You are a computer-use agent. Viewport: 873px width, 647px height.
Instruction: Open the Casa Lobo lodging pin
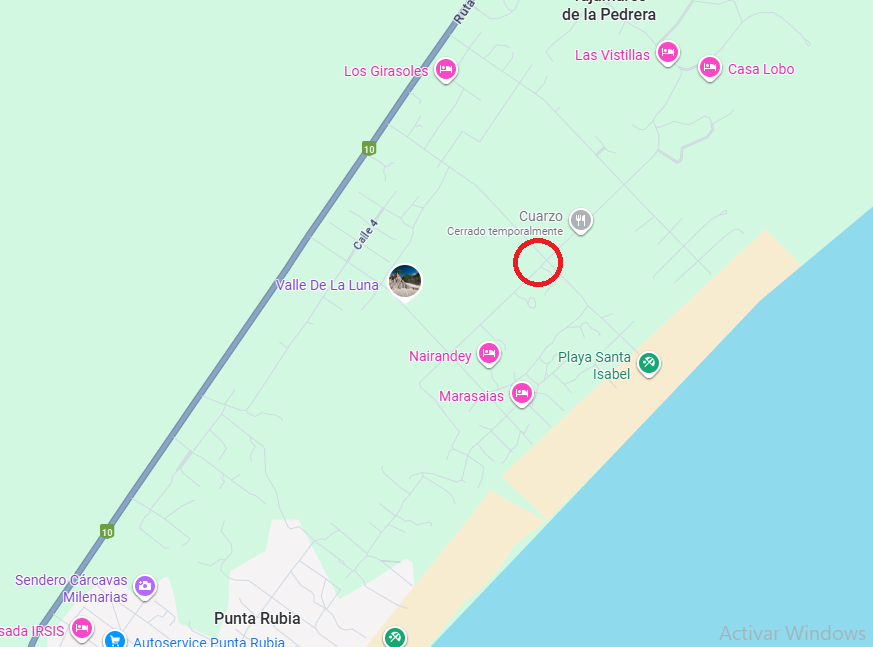709,67
